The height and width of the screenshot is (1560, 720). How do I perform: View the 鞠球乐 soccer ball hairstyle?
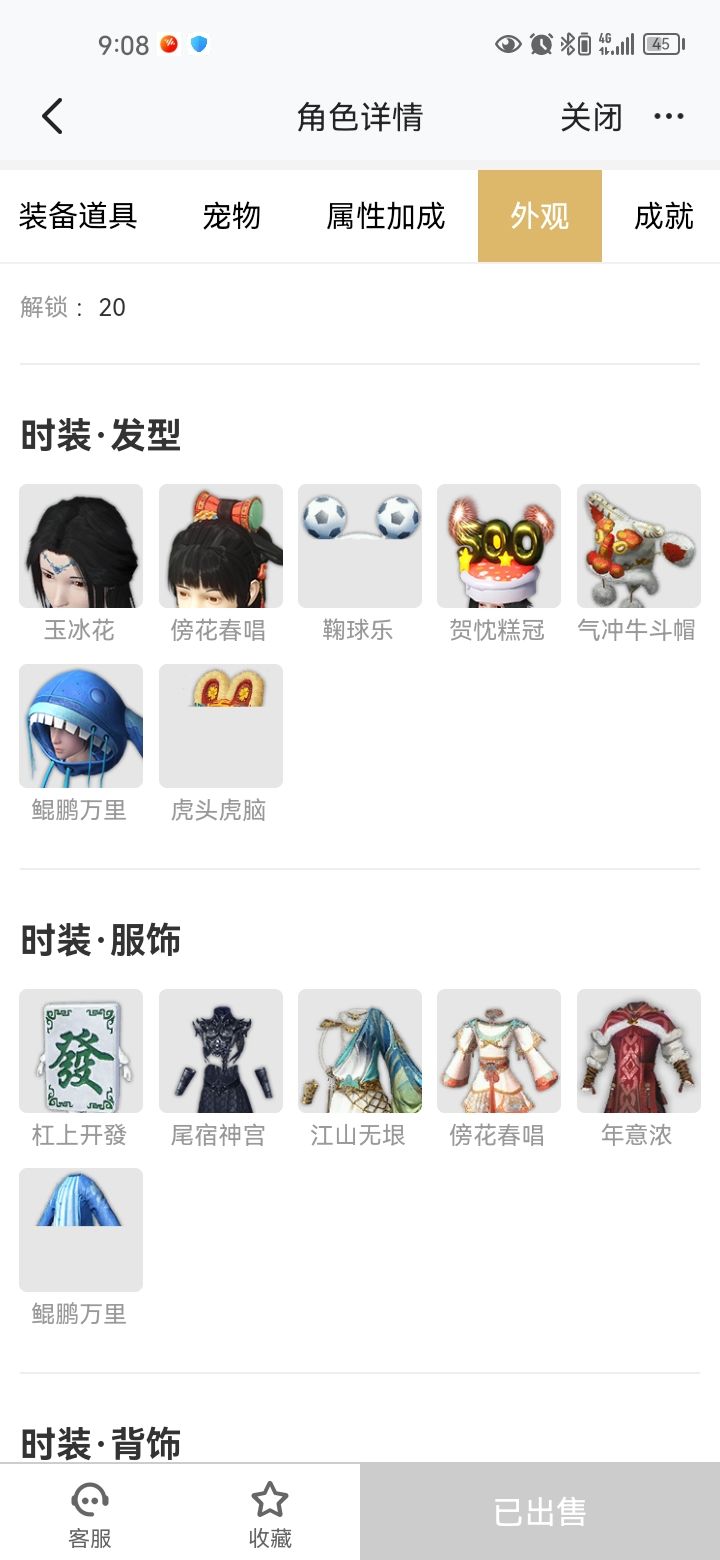[359, 546]
